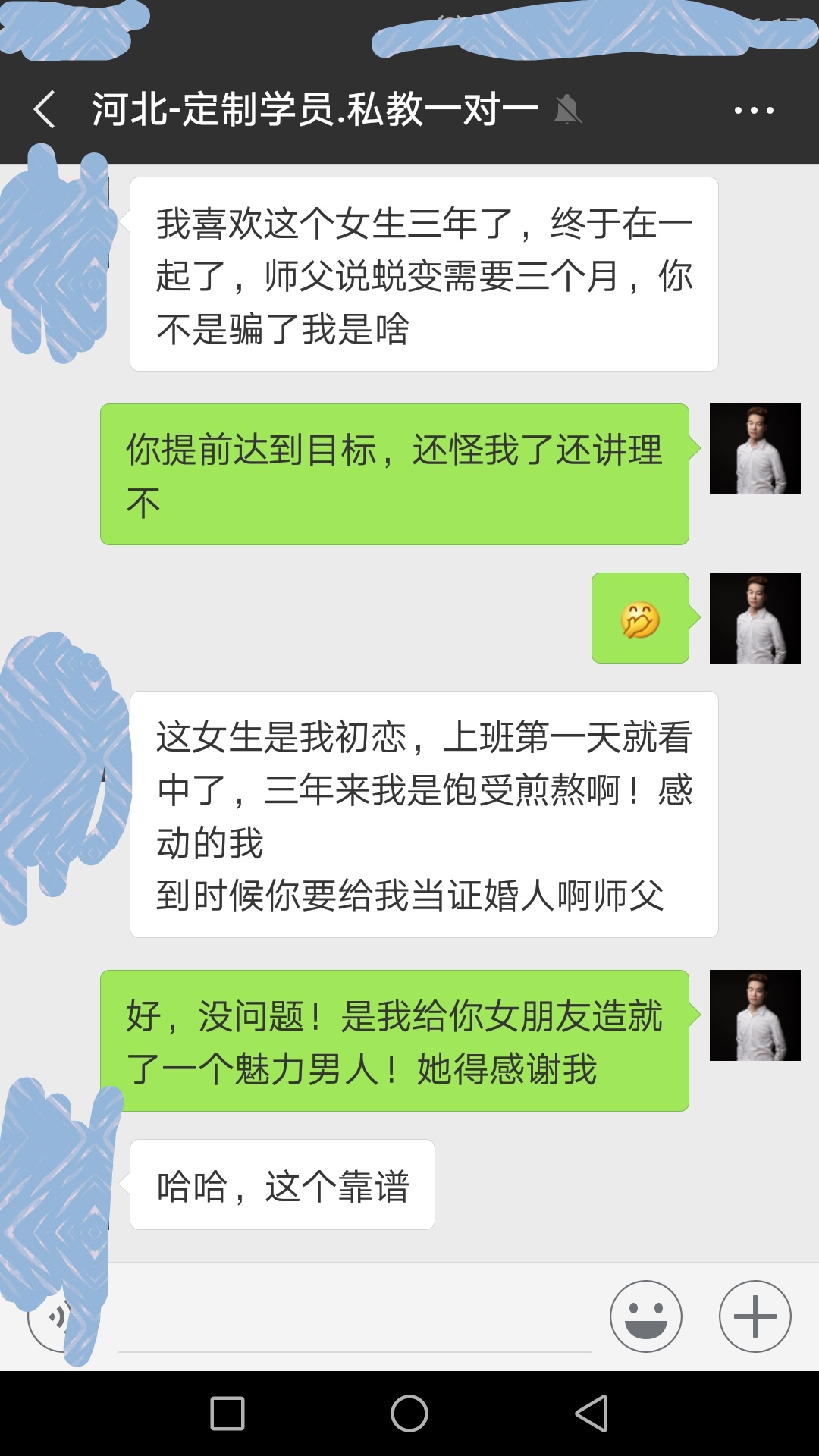Open the three-dot chat options menu
This screenshot has height=1456, width=819.
[x=753, y=111]
